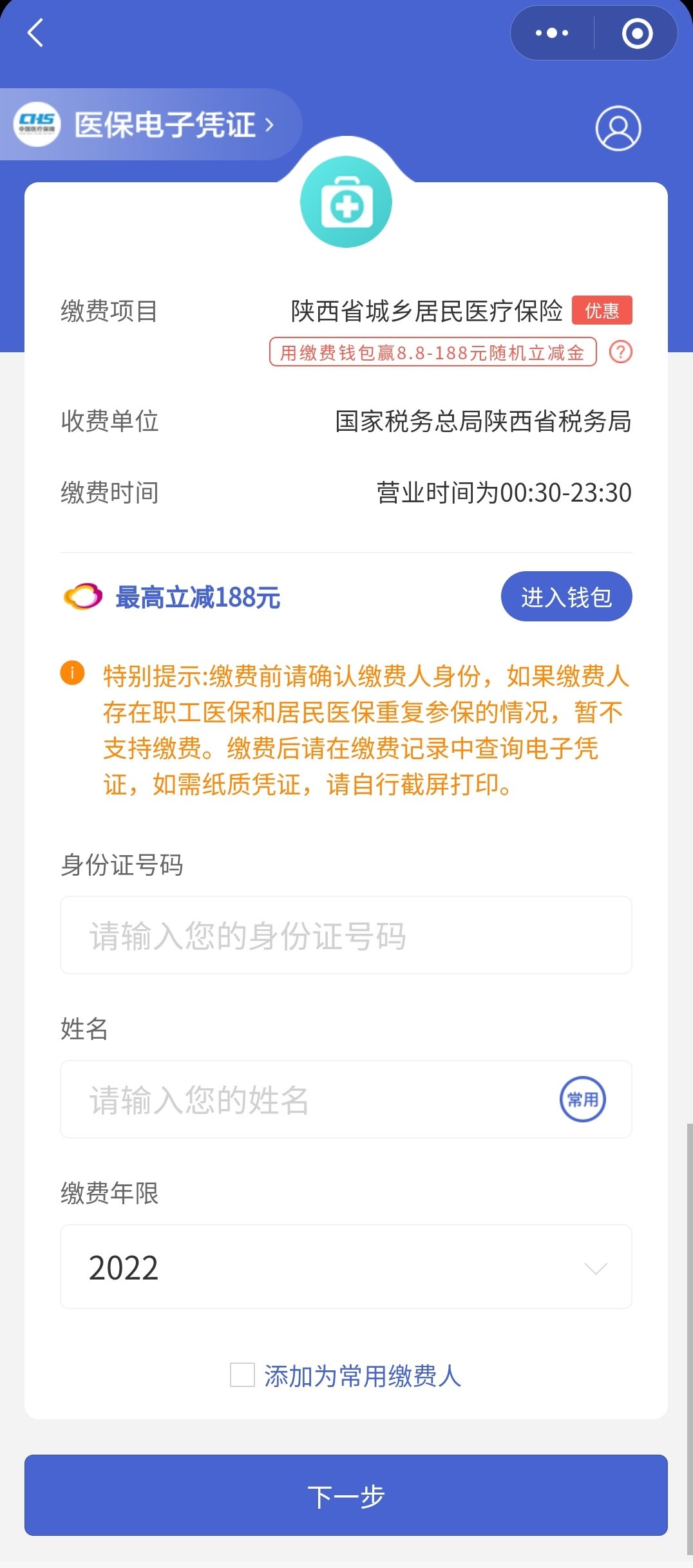
Task: Focus the 身份证号码 input field
Action: 346,935
